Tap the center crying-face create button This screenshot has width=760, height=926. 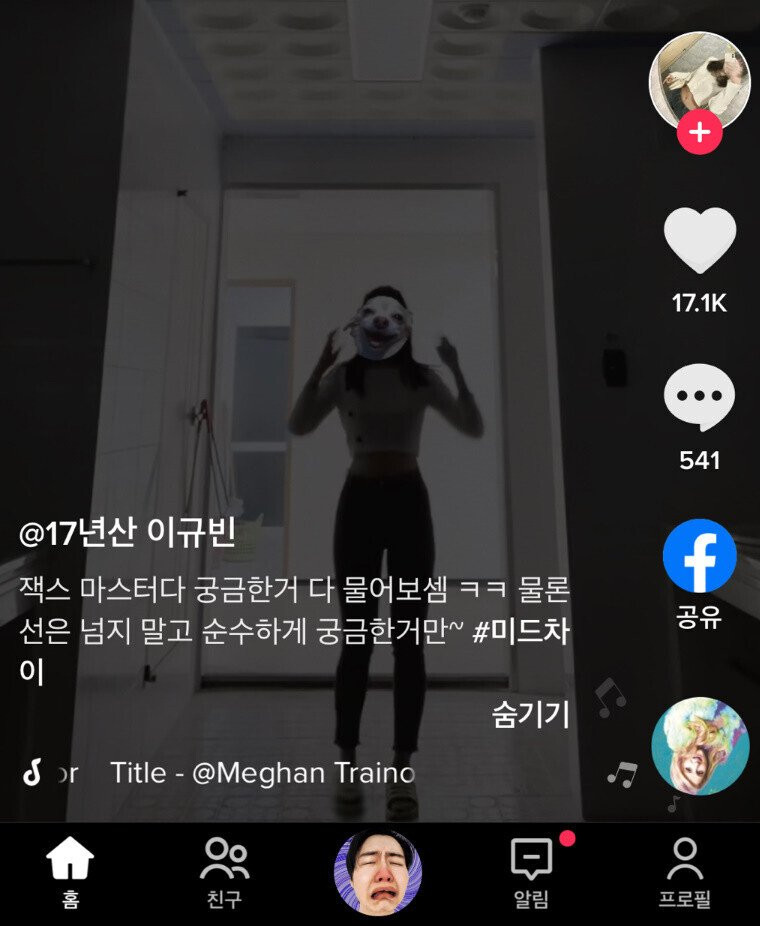378,872
